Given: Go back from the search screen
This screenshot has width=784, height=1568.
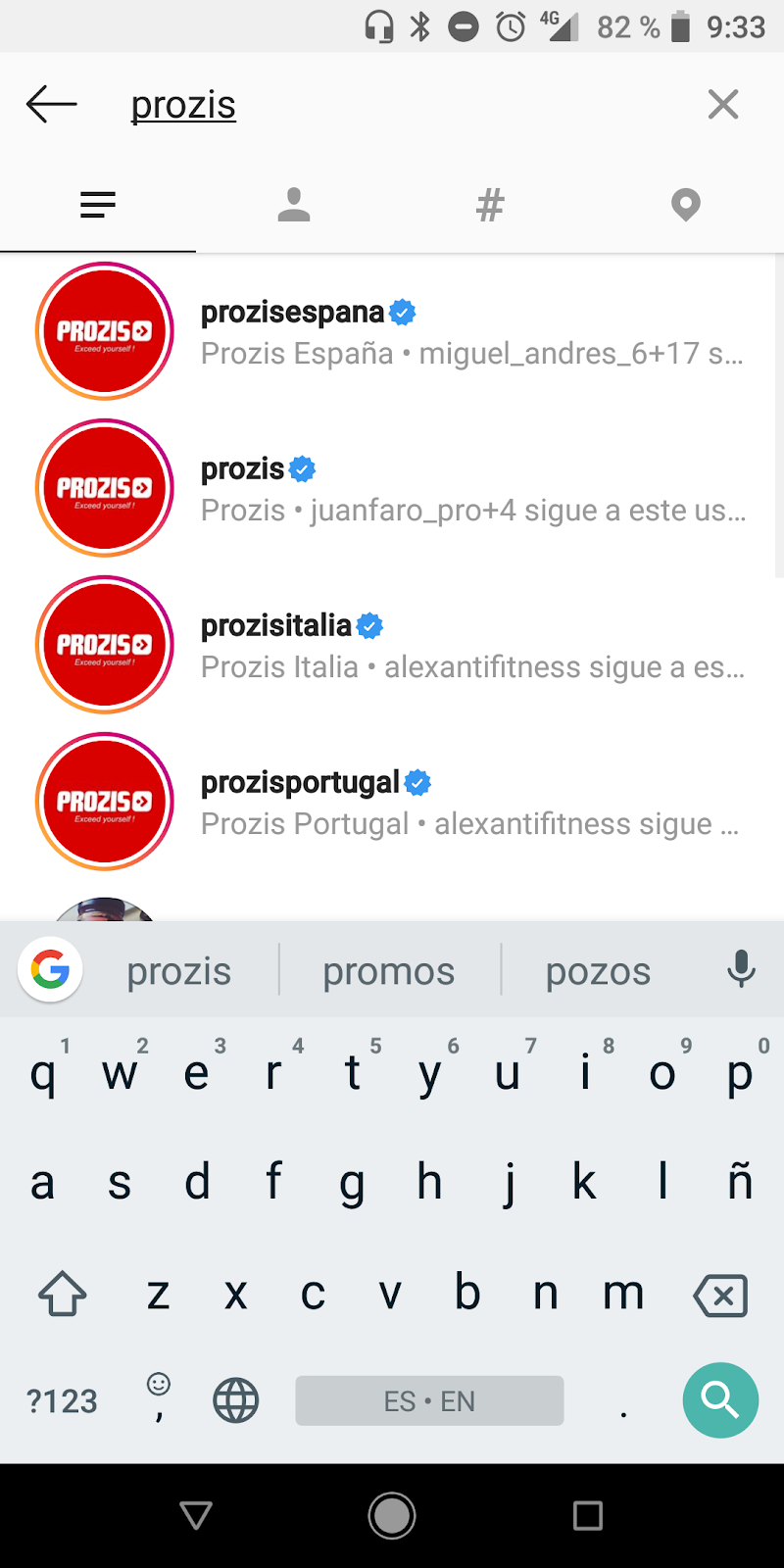Looking at the screenshot, I should [x=51, y=104].
